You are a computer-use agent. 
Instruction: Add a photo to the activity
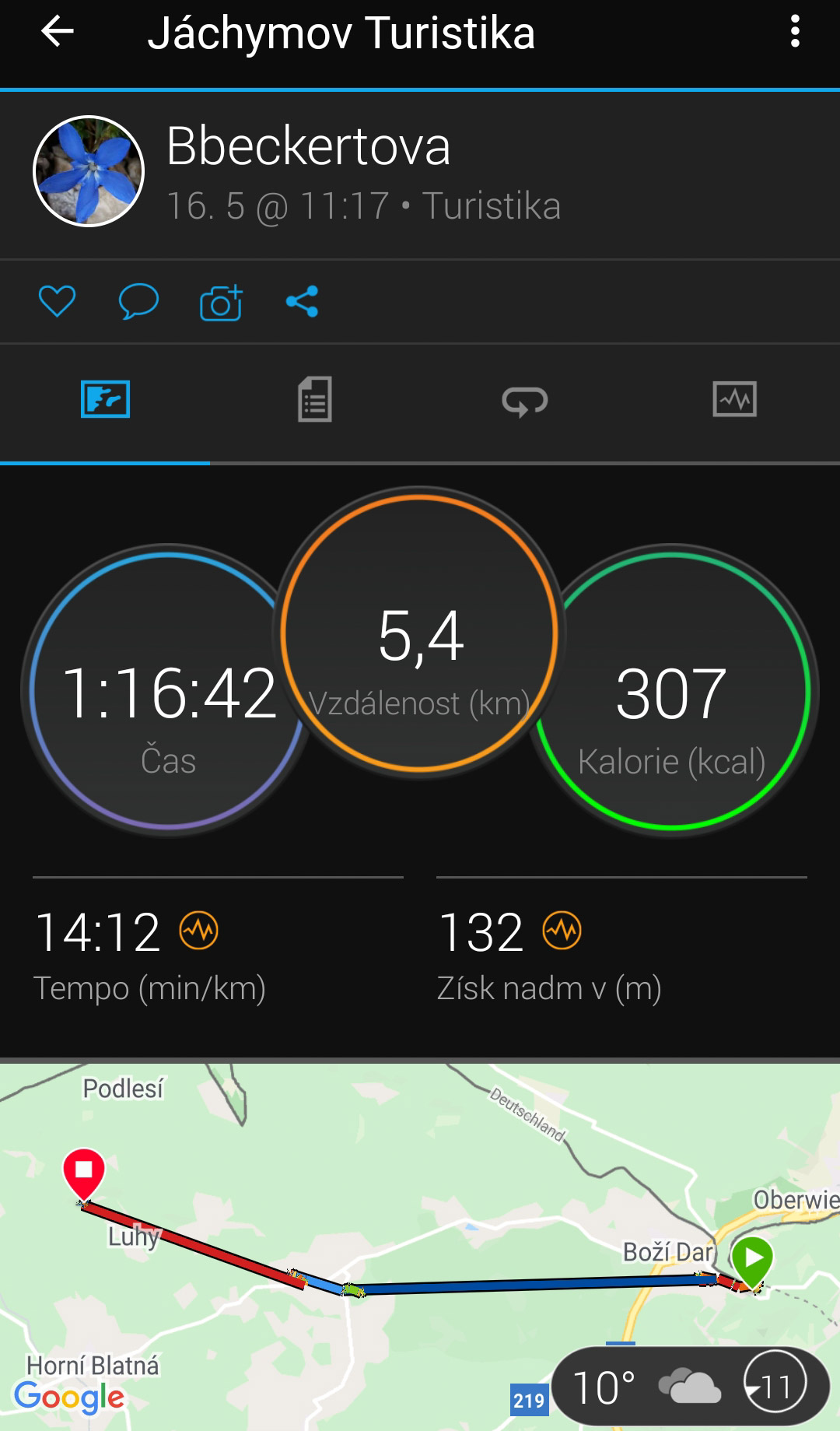[x=221, y=302]
